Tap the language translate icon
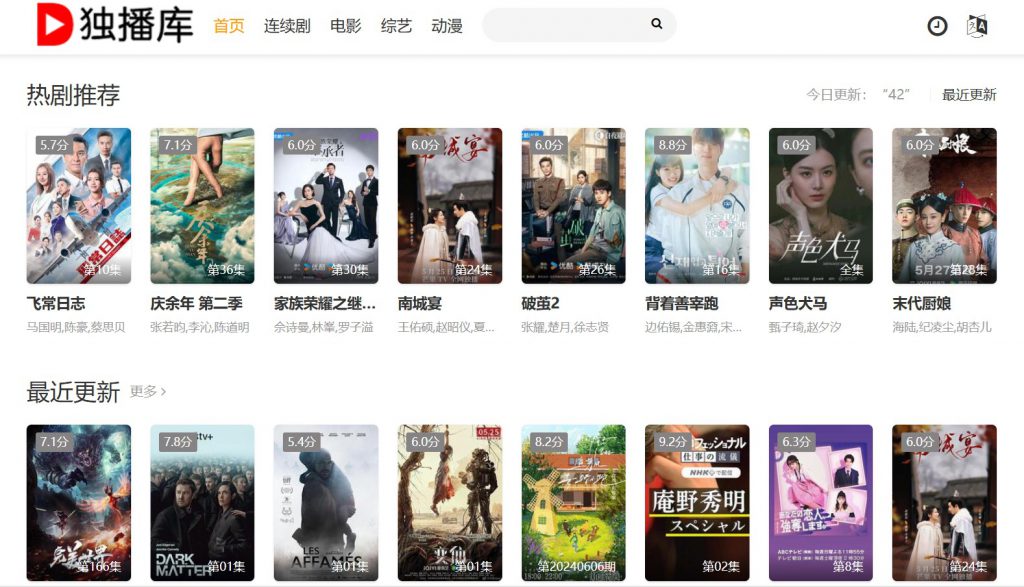1024x587 pixels. 977,27
